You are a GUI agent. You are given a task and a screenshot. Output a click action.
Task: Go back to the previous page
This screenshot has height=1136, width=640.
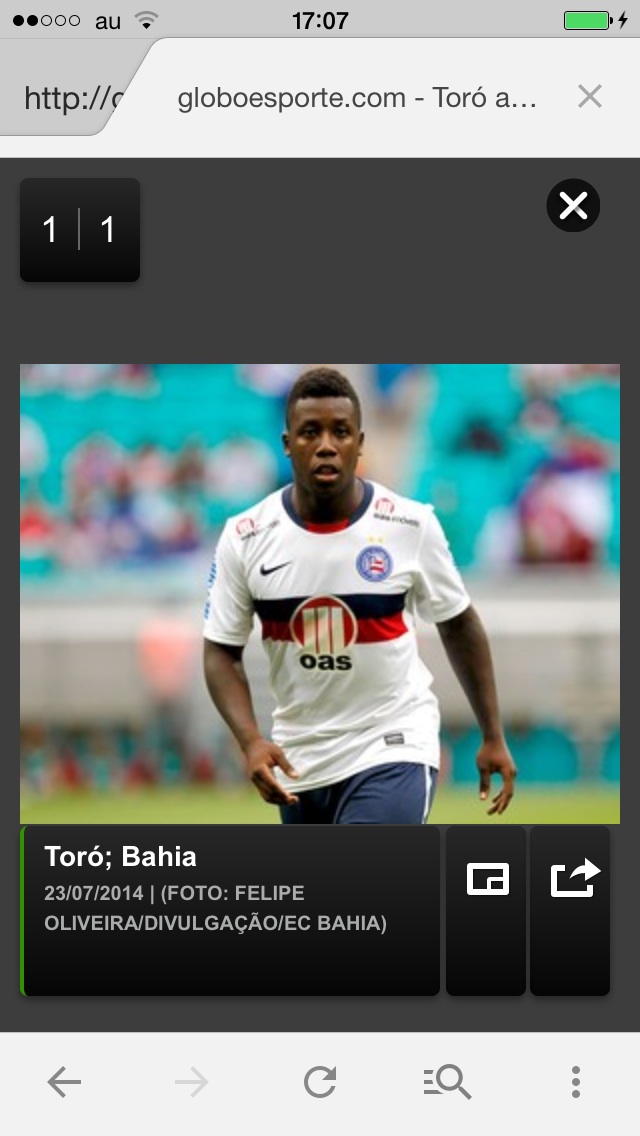64,1082
